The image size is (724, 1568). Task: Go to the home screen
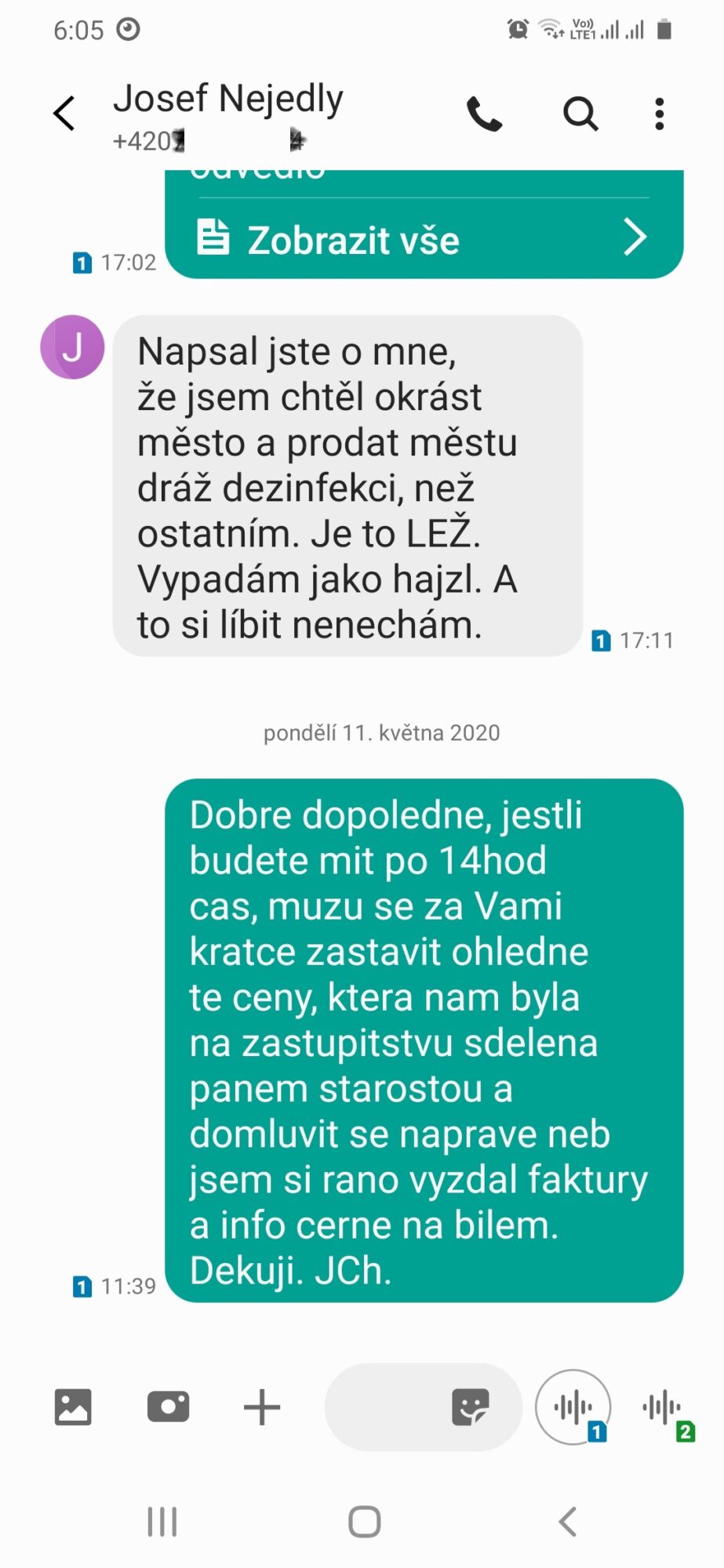click(x=365, y=1522)
